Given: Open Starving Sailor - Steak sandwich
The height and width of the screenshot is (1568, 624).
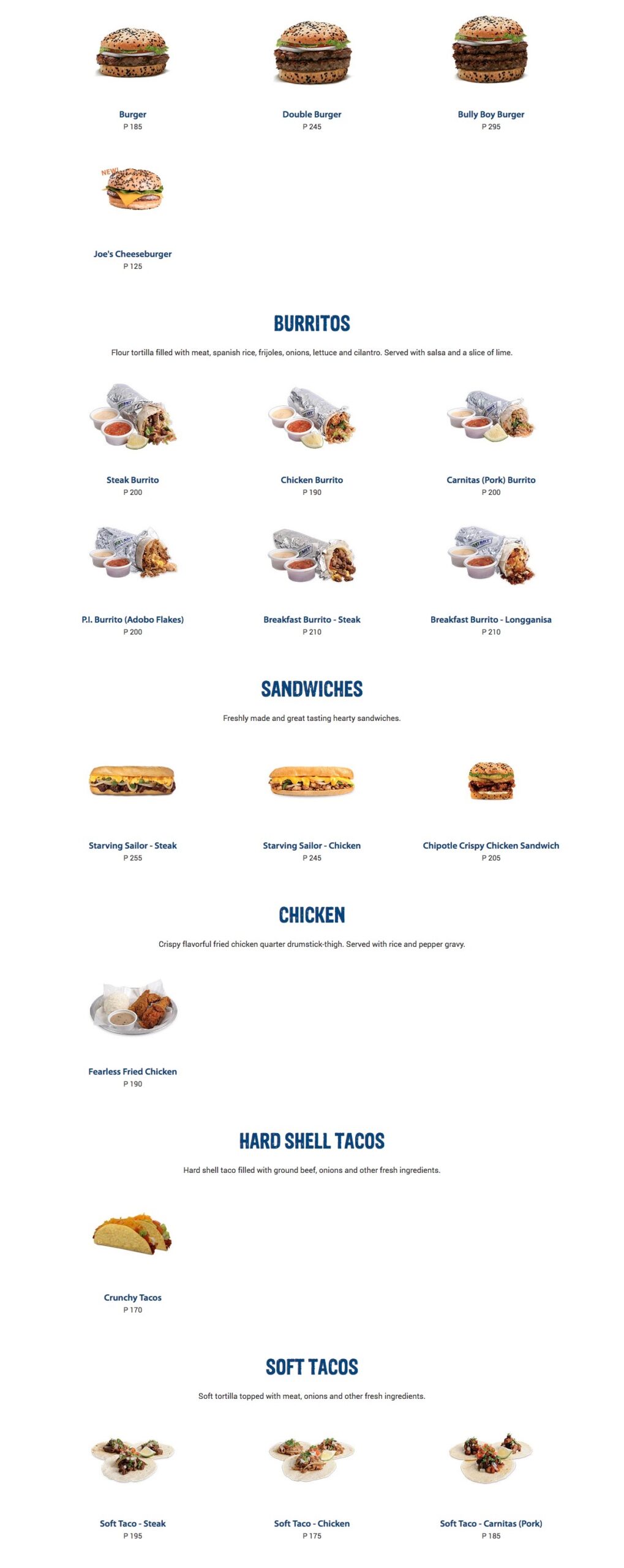Looking at the screenshot, I should point(132,845).
